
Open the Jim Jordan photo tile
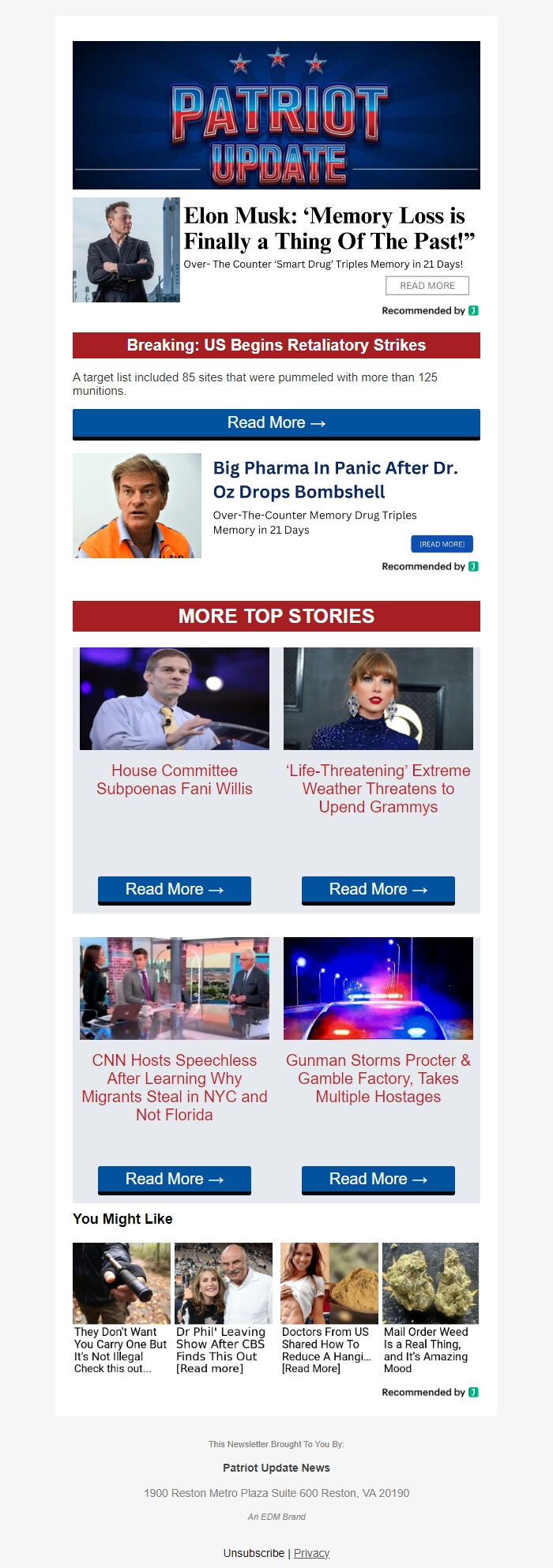175,699
